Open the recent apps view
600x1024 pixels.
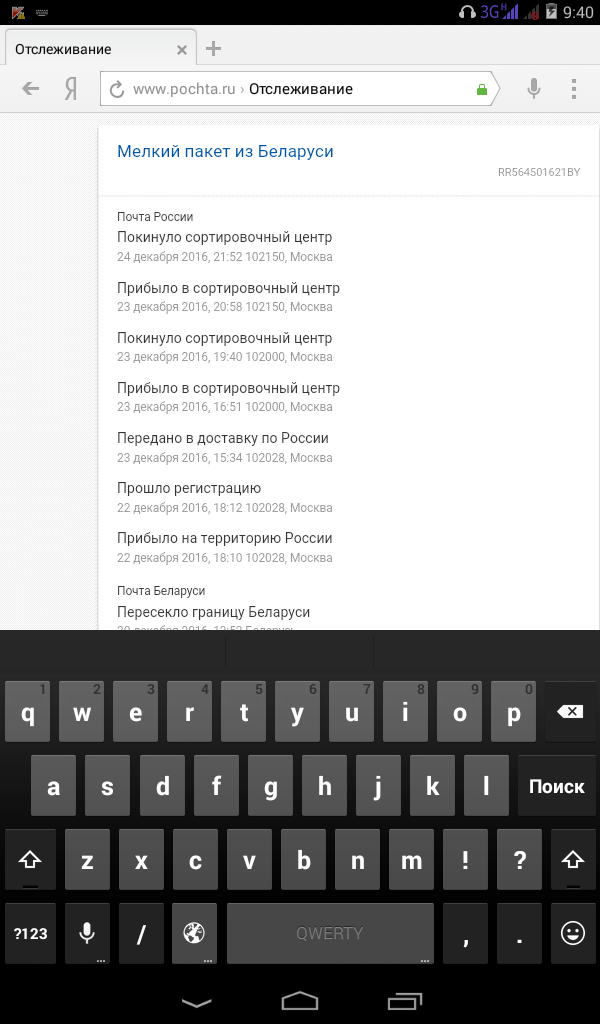click(404, 1000)
